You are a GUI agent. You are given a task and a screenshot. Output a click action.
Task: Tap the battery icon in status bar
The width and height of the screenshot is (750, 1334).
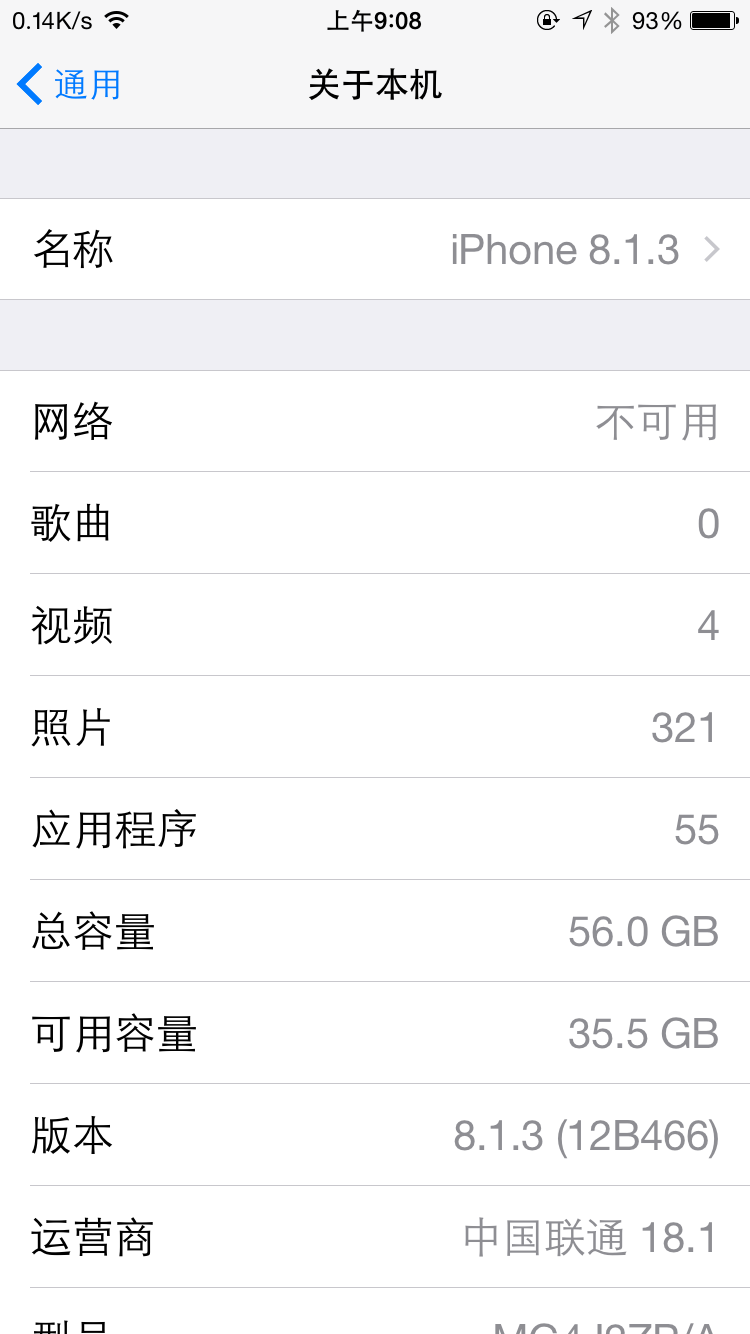711,20
